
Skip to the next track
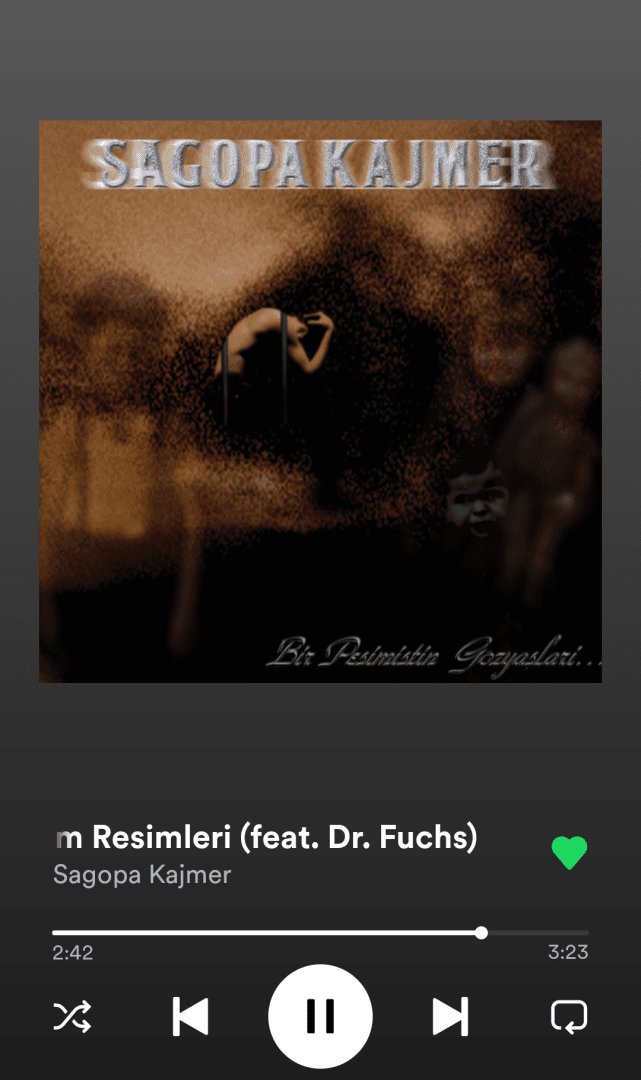coord(450,1016)
